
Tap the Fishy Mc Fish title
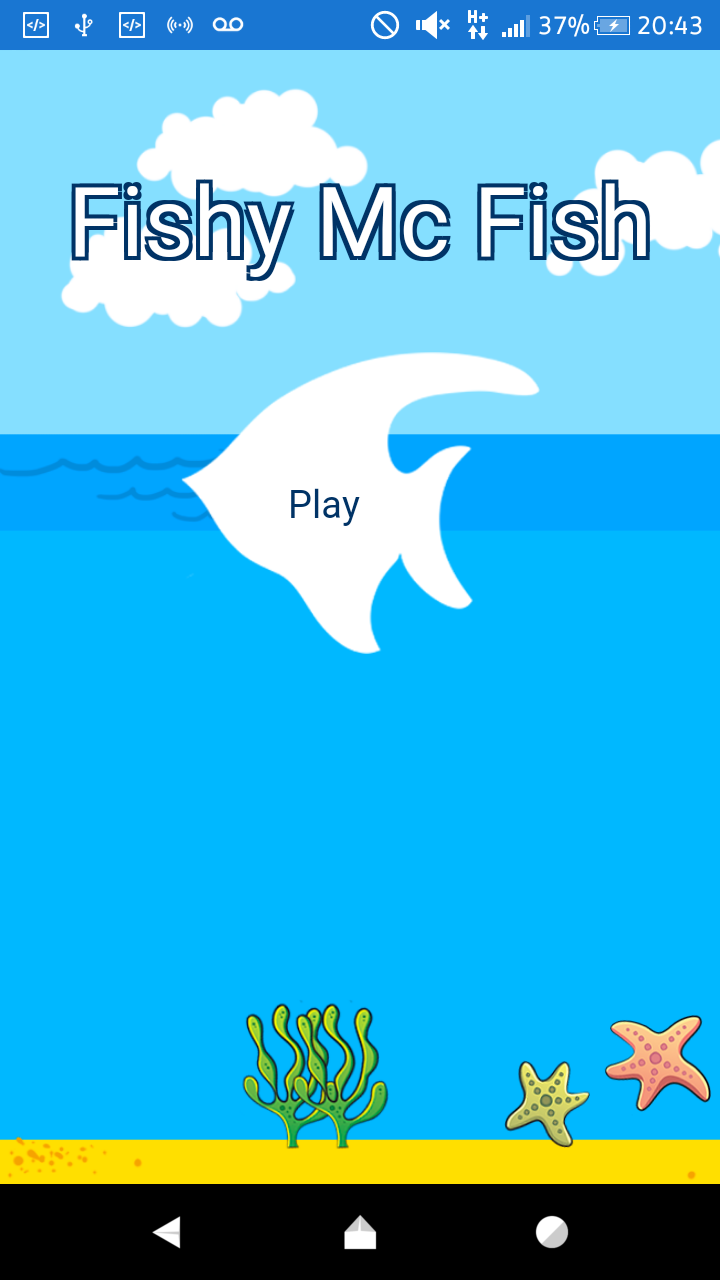click(x=358, y=222)
